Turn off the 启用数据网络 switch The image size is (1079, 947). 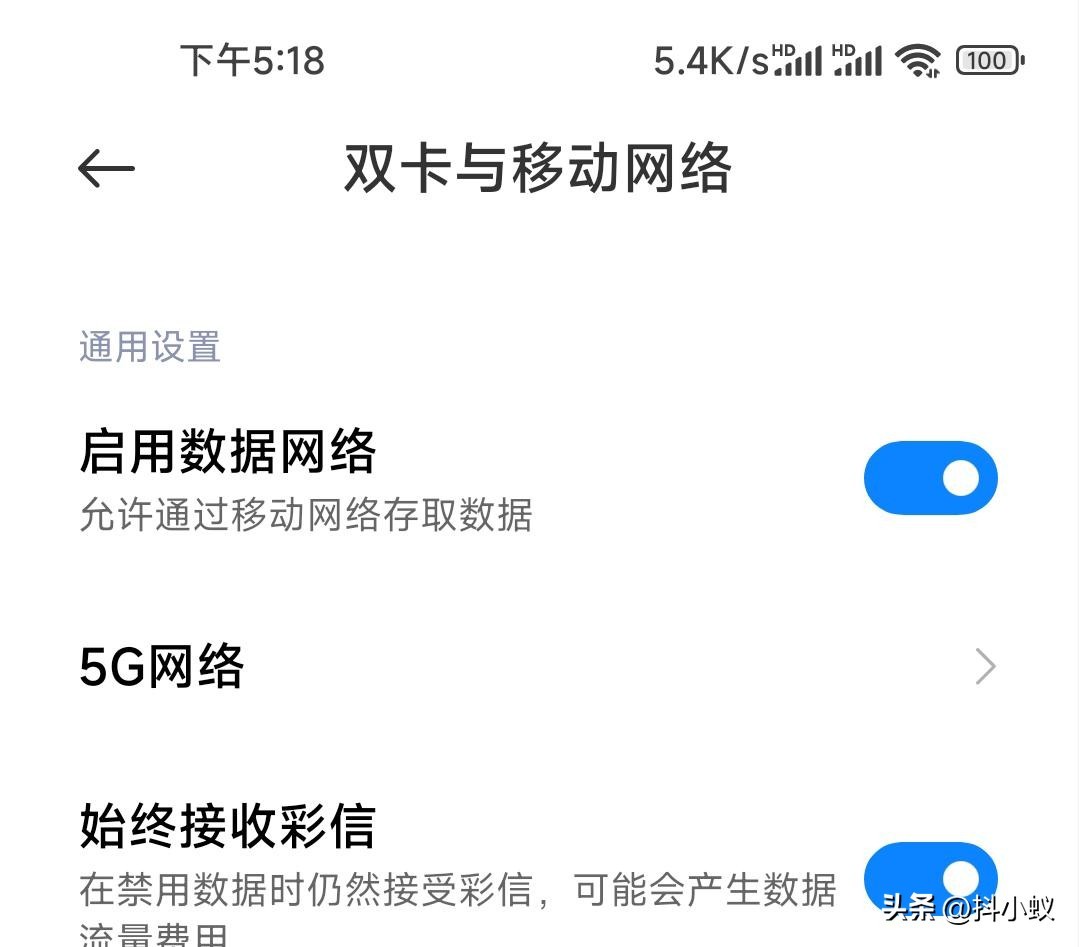tap(930, 478)
